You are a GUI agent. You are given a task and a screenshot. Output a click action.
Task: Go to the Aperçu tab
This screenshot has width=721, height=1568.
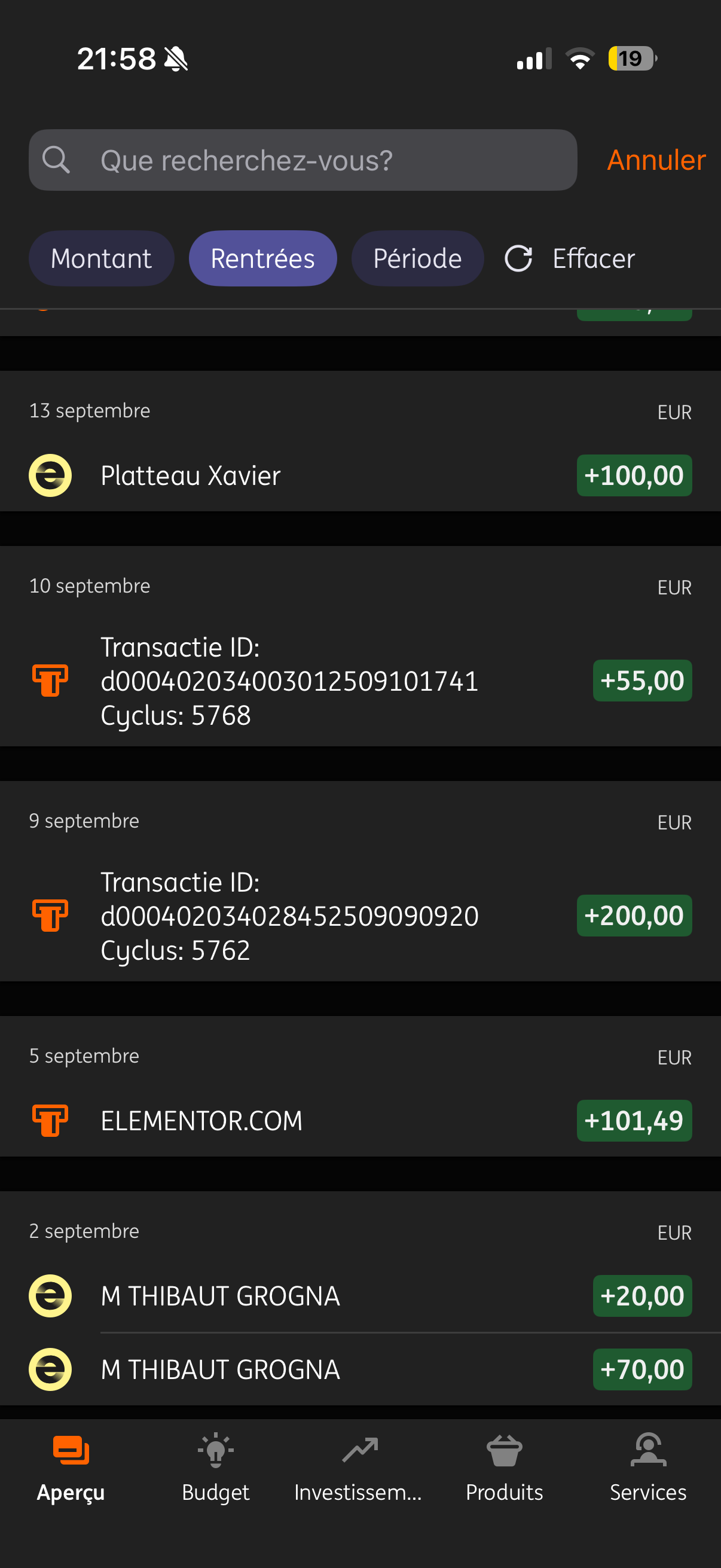(x=71, y=1467)
